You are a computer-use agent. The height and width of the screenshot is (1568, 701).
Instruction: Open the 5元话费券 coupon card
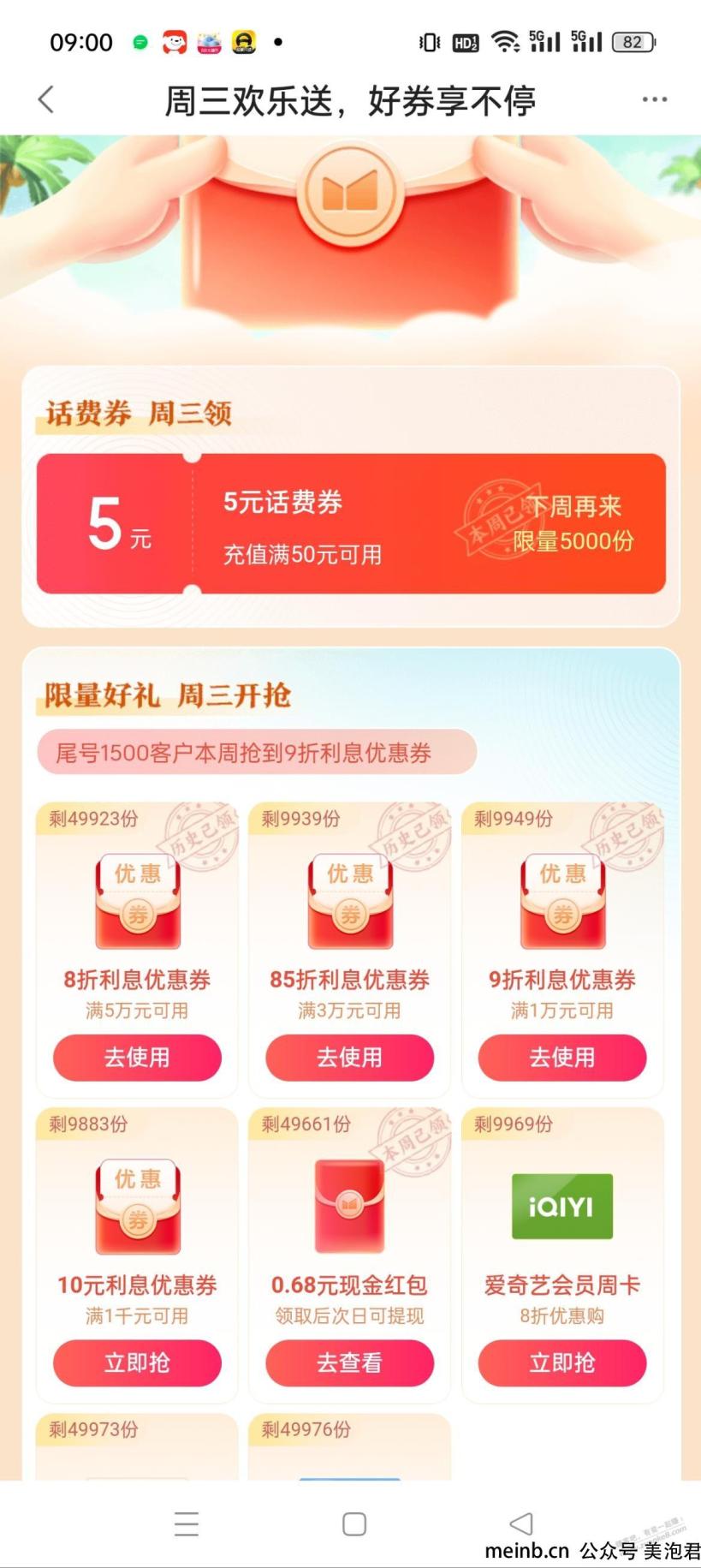coord(351,523)
